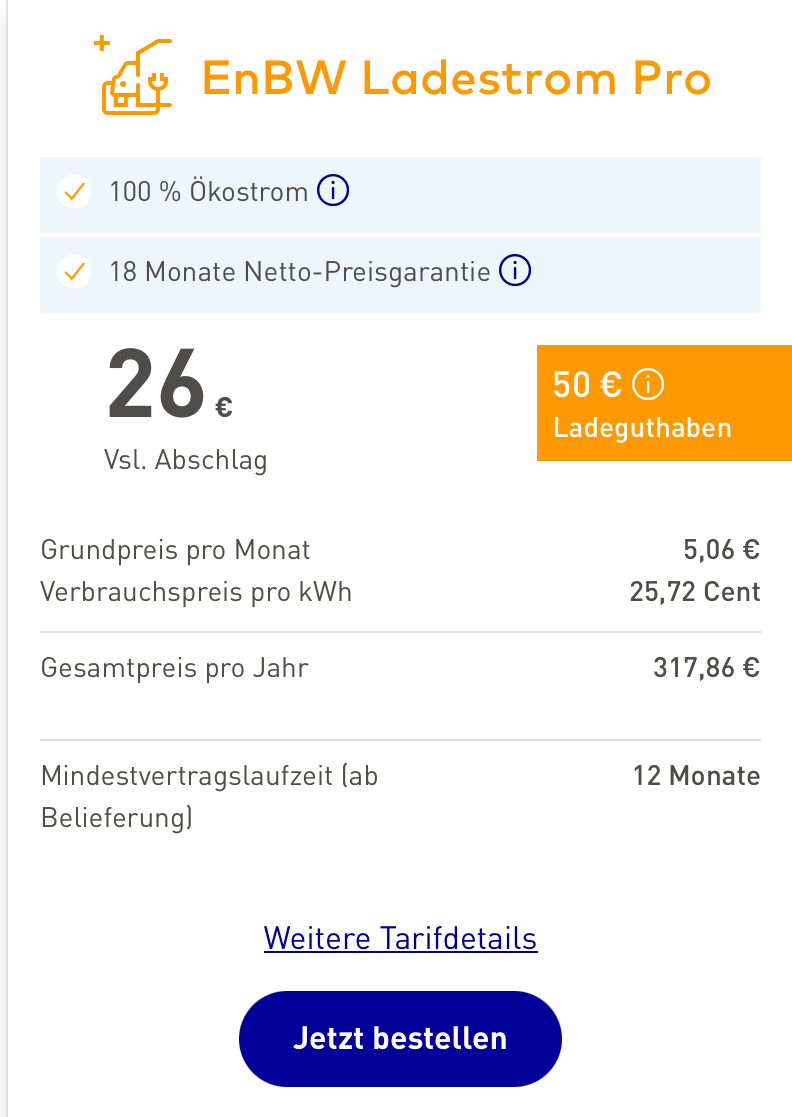Order the tariff with Jetzt bestellen
The image size is (792, 1117).
pos(400,1038)
